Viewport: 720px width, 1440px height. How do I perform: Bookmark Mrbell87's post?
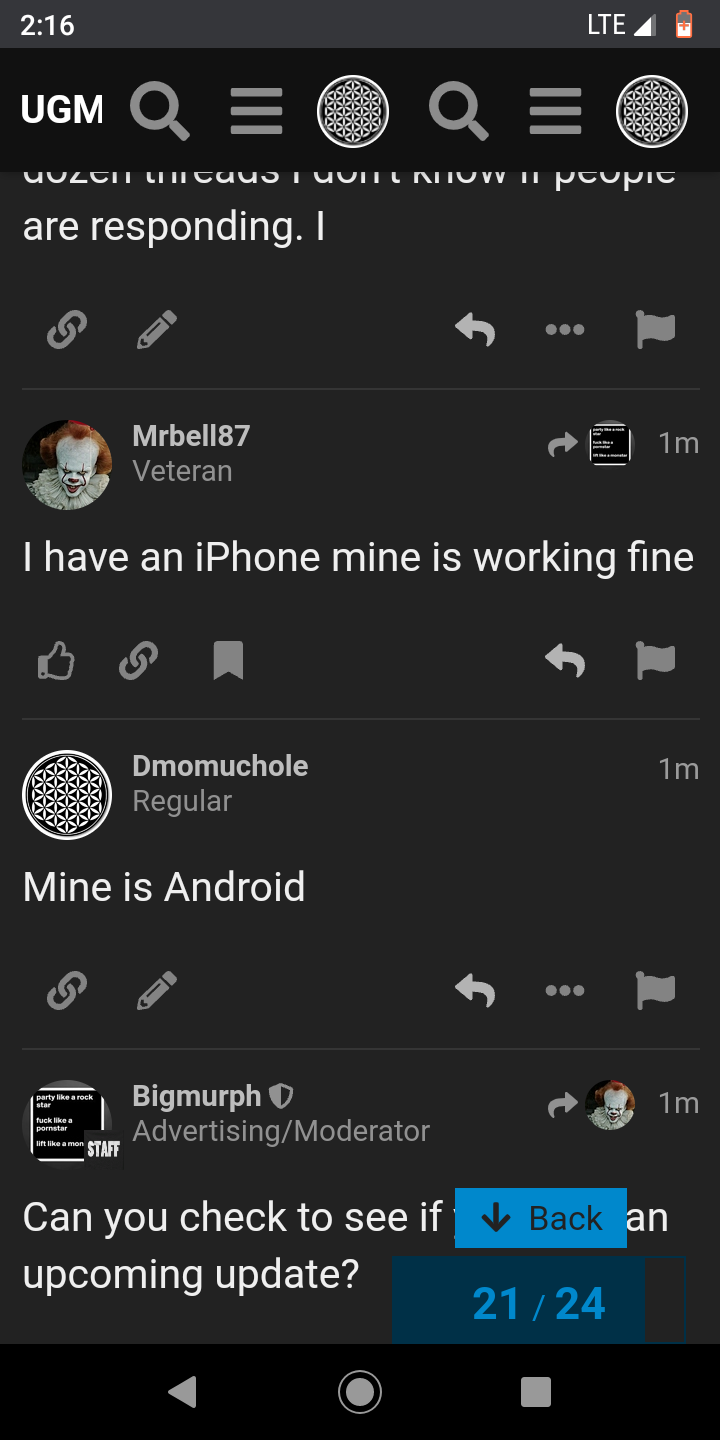pos(229,660)
